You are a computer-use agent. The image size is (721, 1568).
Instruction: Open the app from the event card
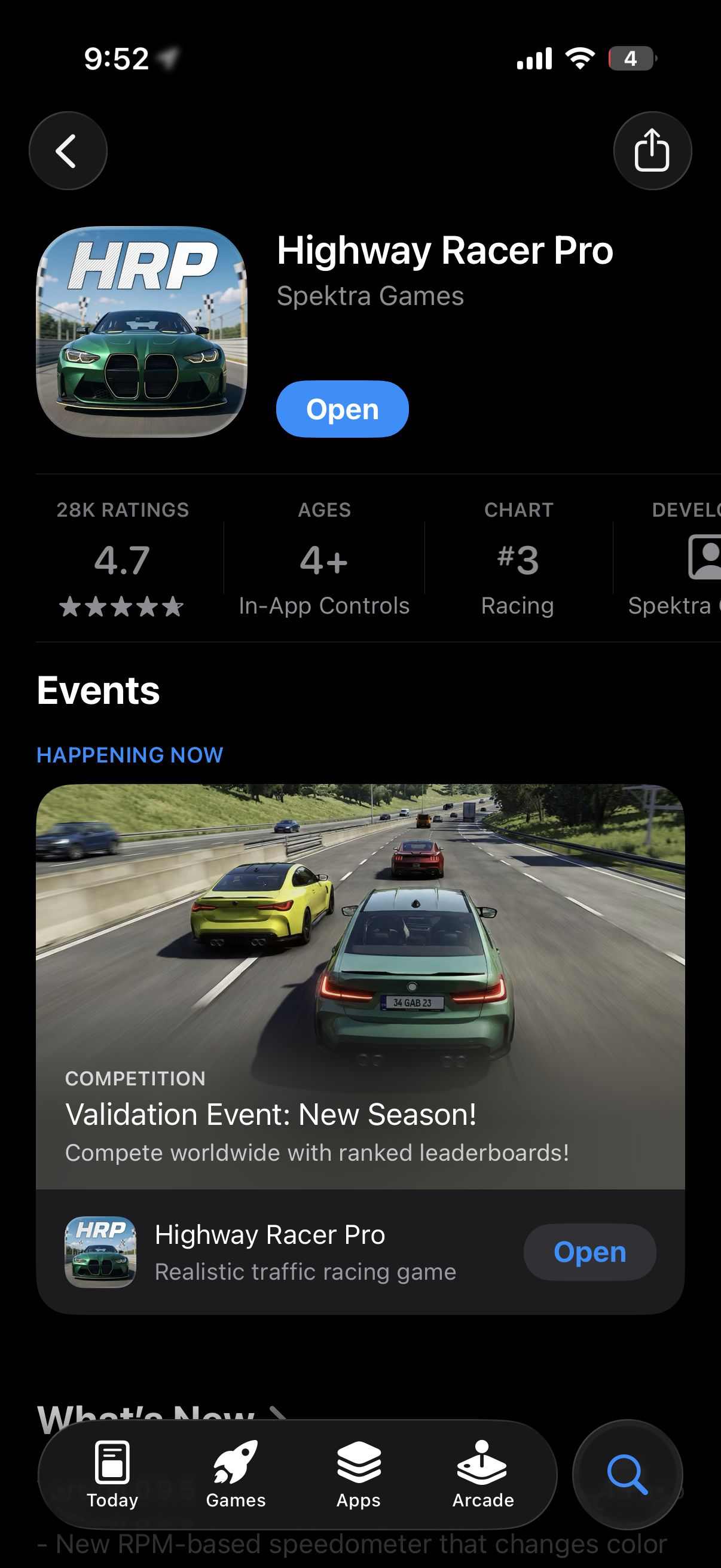coord(589,1252)
